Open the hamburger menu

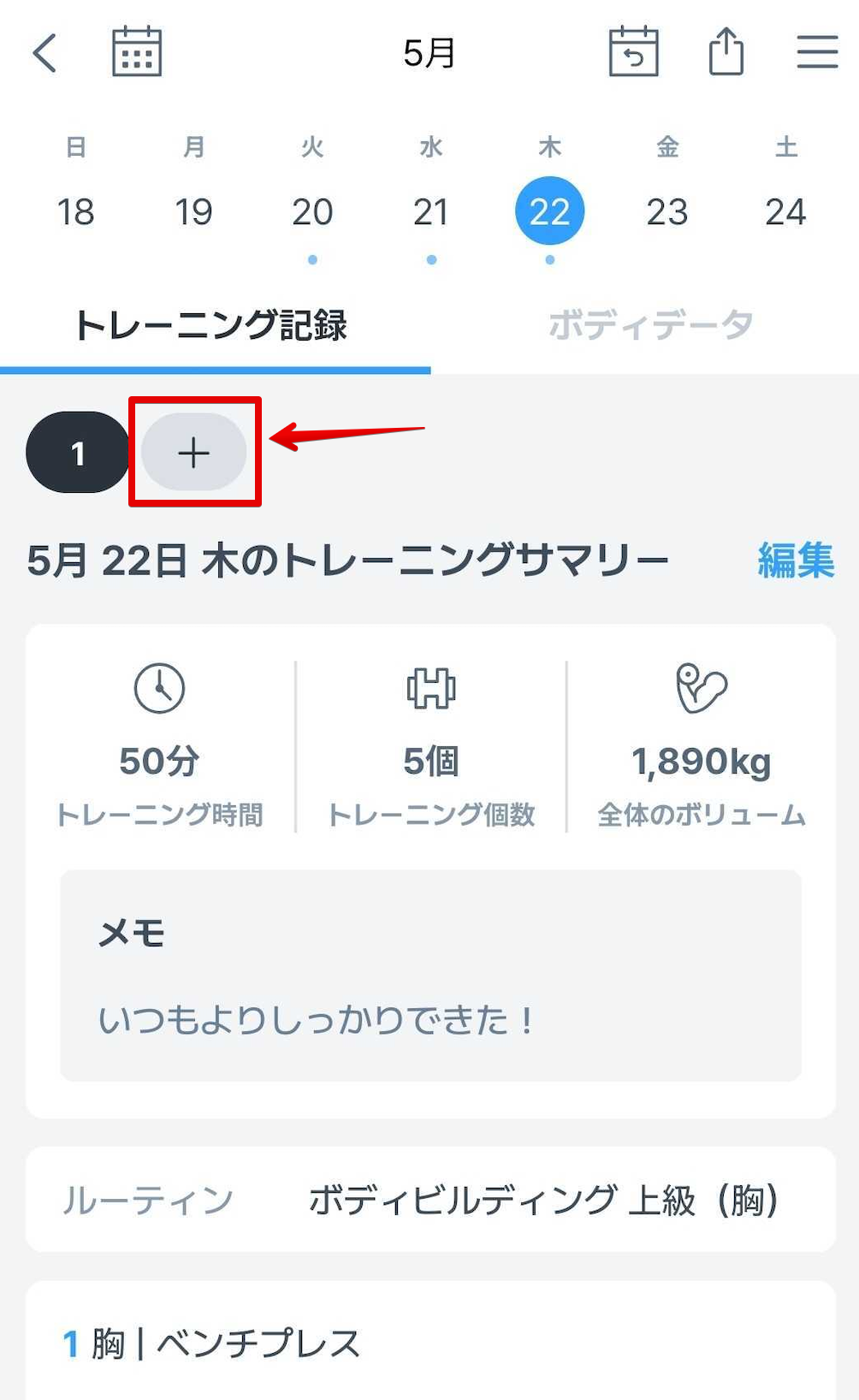pos(816,52)
